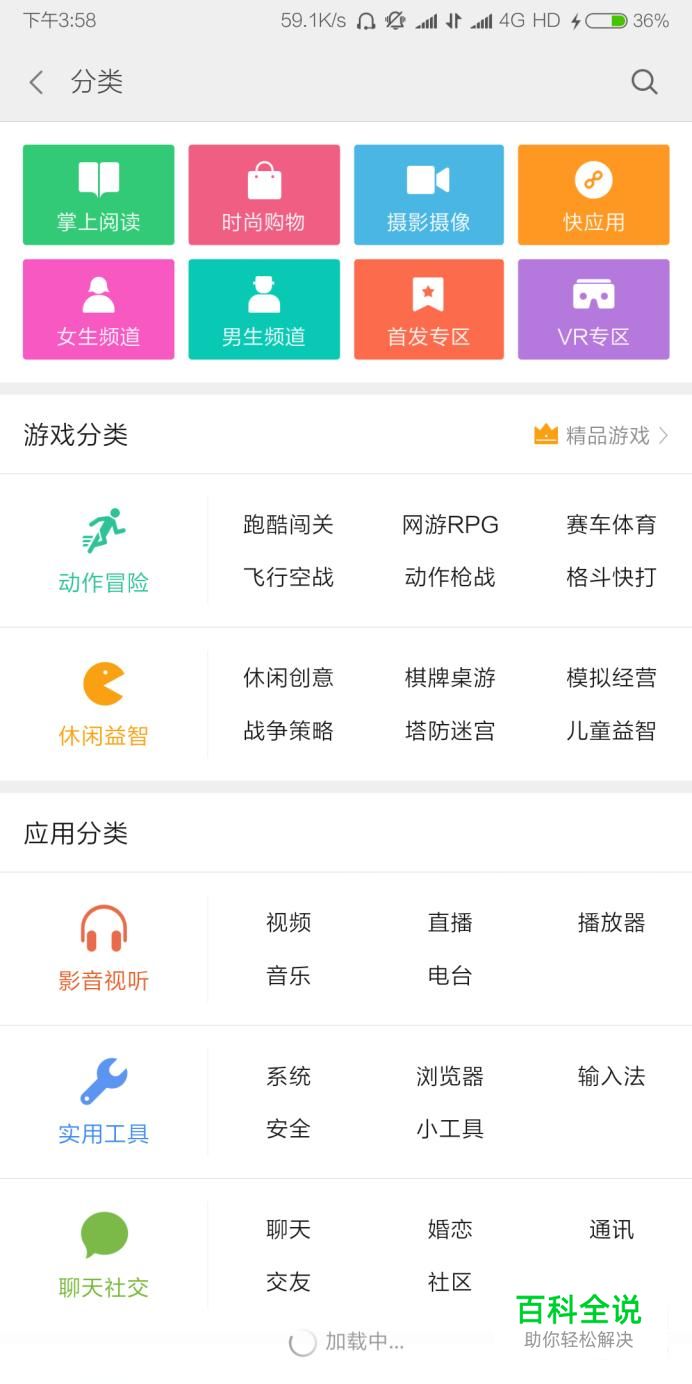Select the 直播 subcategory

(x=450, y=923)
